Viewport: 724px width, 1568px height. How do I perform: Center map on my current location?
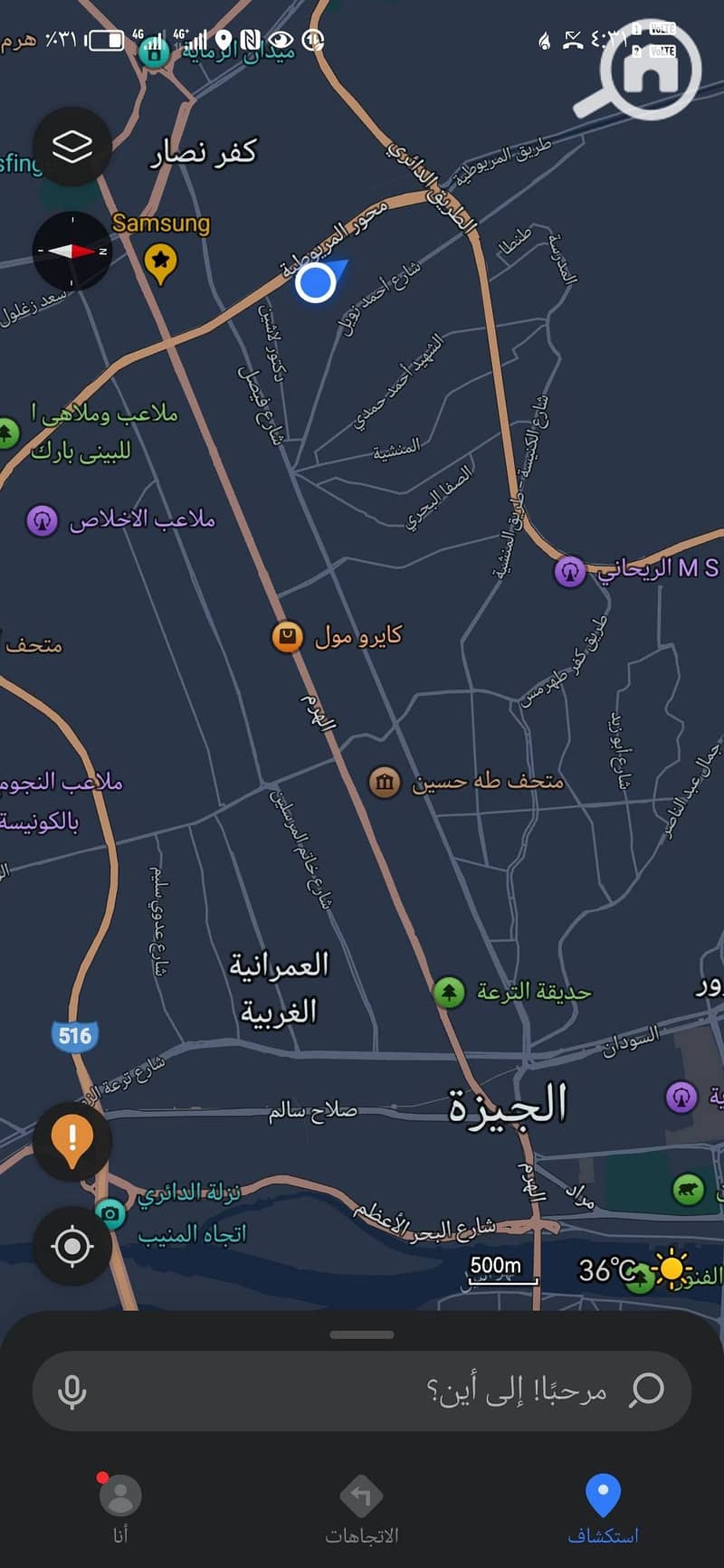[72, 1246]
